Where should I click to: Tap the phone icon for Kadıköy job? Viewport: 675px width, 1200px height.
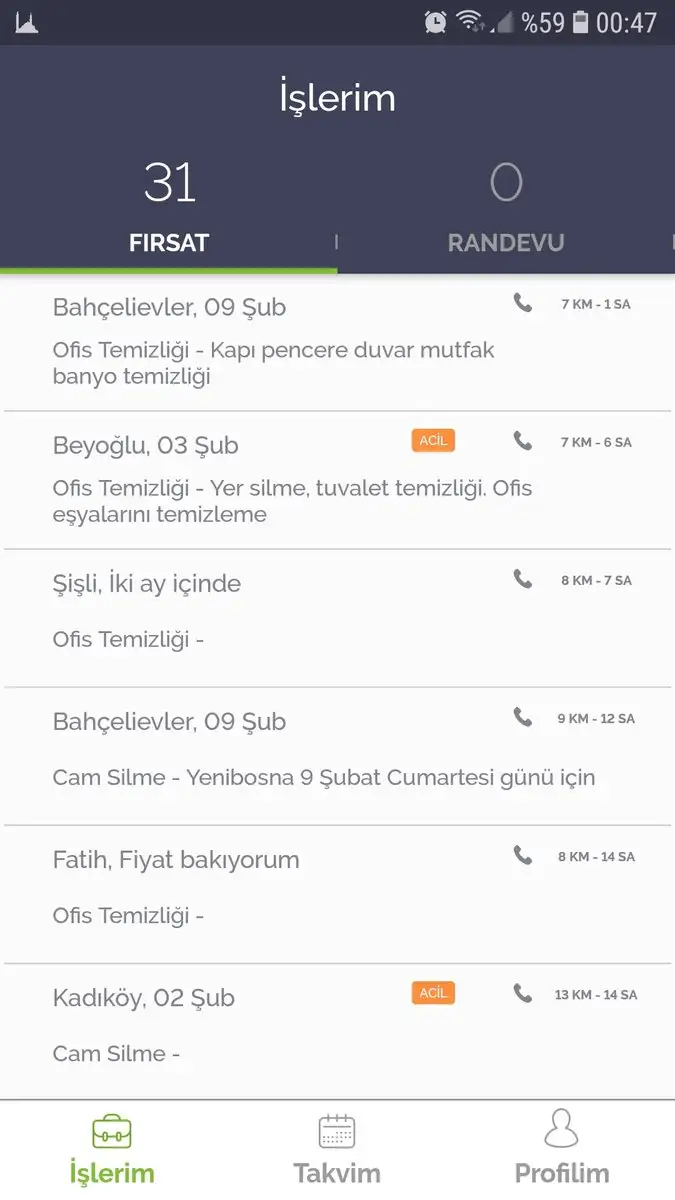[x=523, y=993]
